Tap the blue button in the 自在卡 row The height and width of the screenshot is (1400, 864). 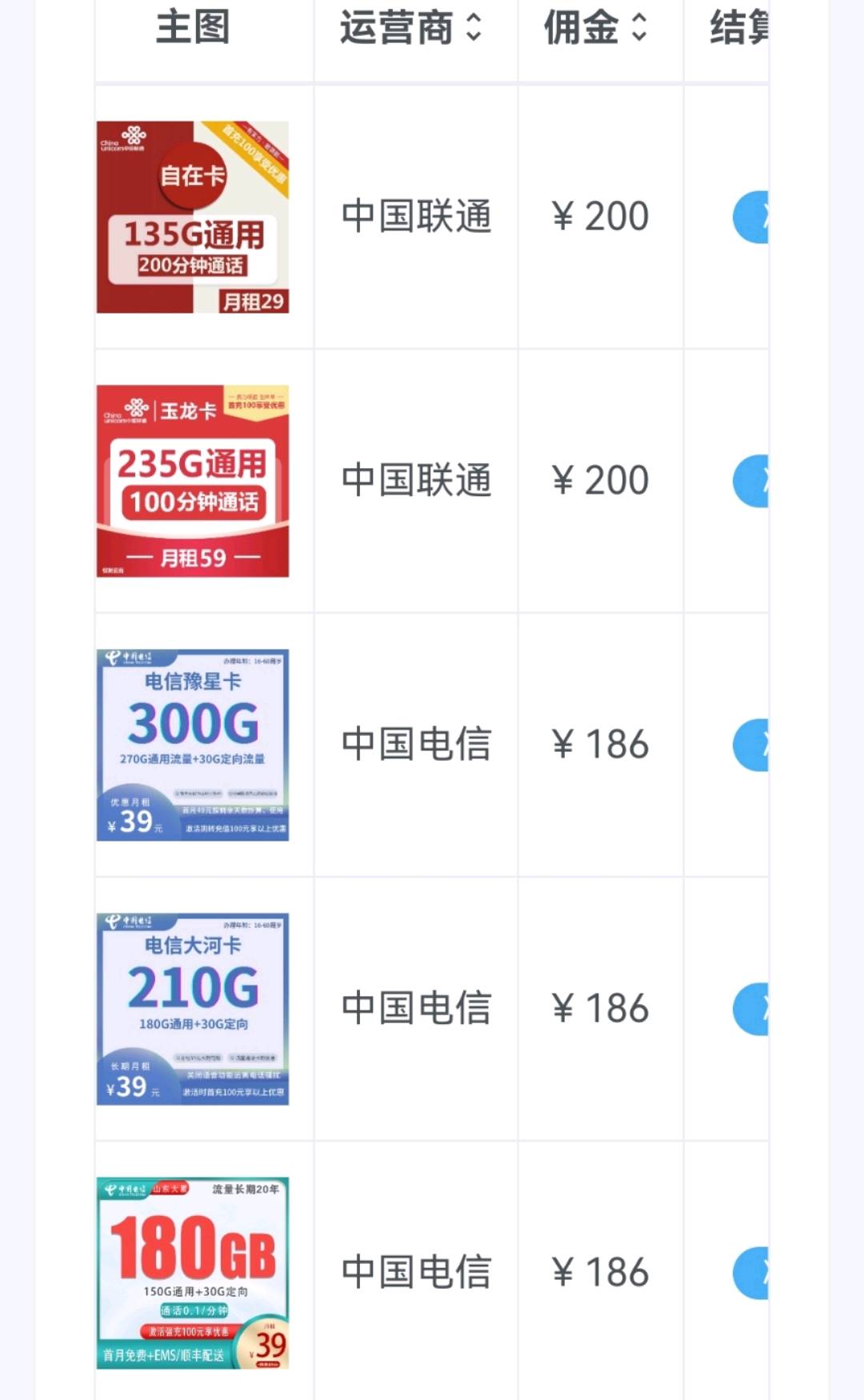[x=752, y=217]
